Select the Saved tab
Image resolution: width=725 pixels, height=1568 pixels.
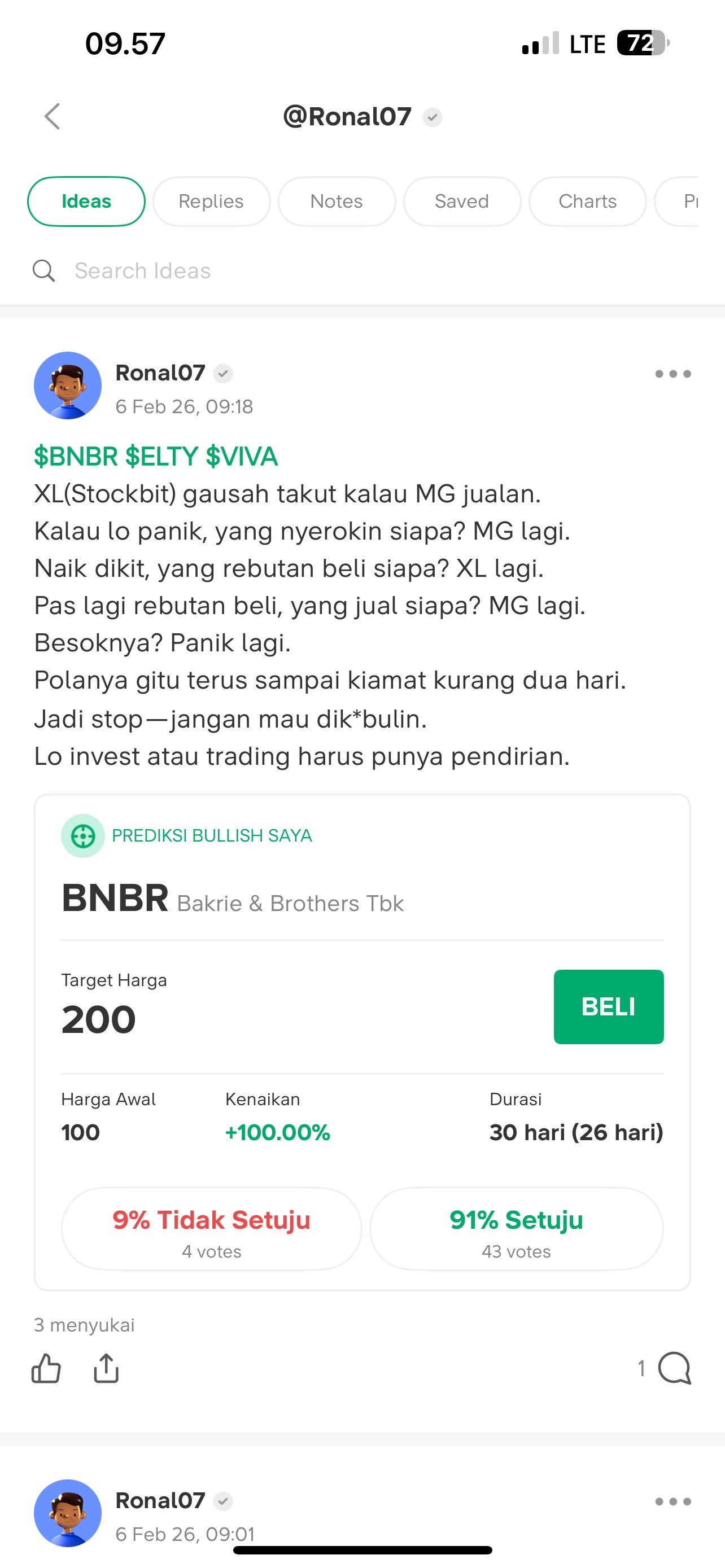[x=462, y=202]
